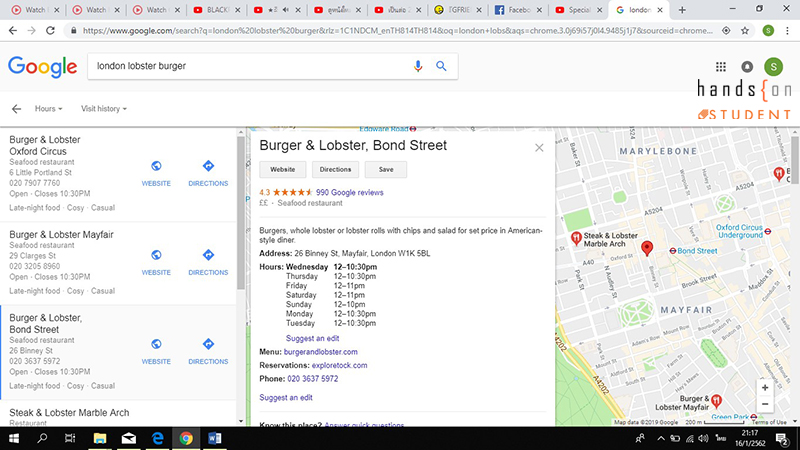This screenshot has height=450, width=800.
Task: Tap the Google search magnifier icon
Action: [x=441, y=67]
